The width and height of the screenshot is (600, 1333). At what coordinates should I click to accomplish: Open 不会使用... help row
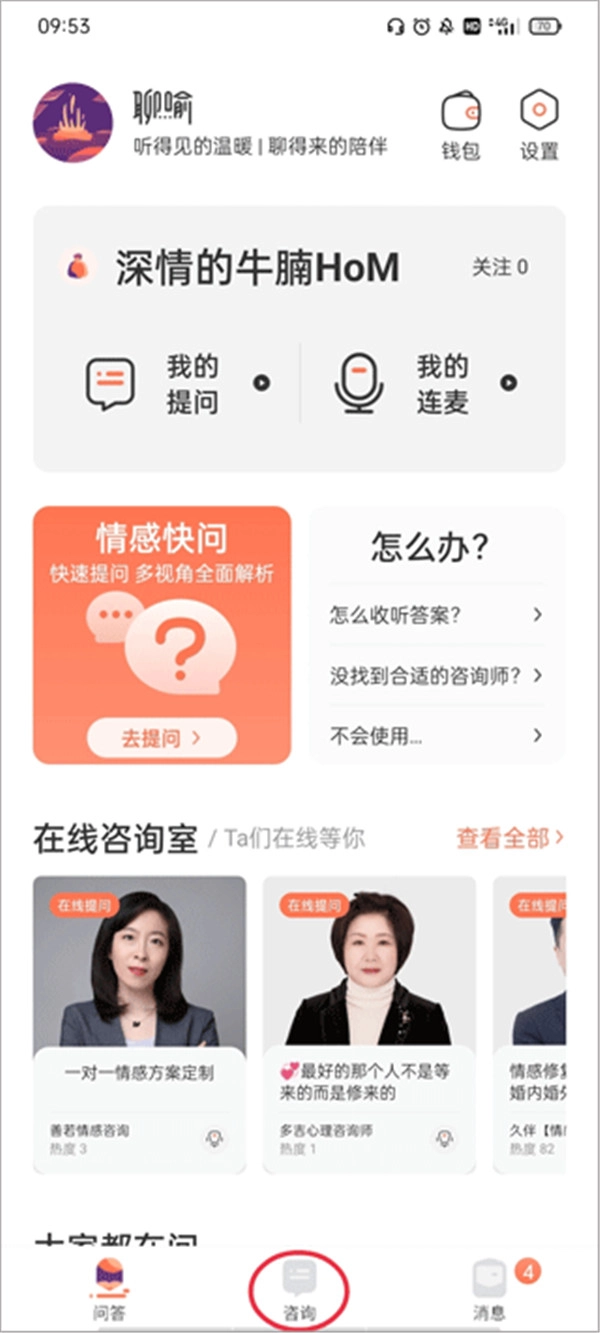(436, 736)
